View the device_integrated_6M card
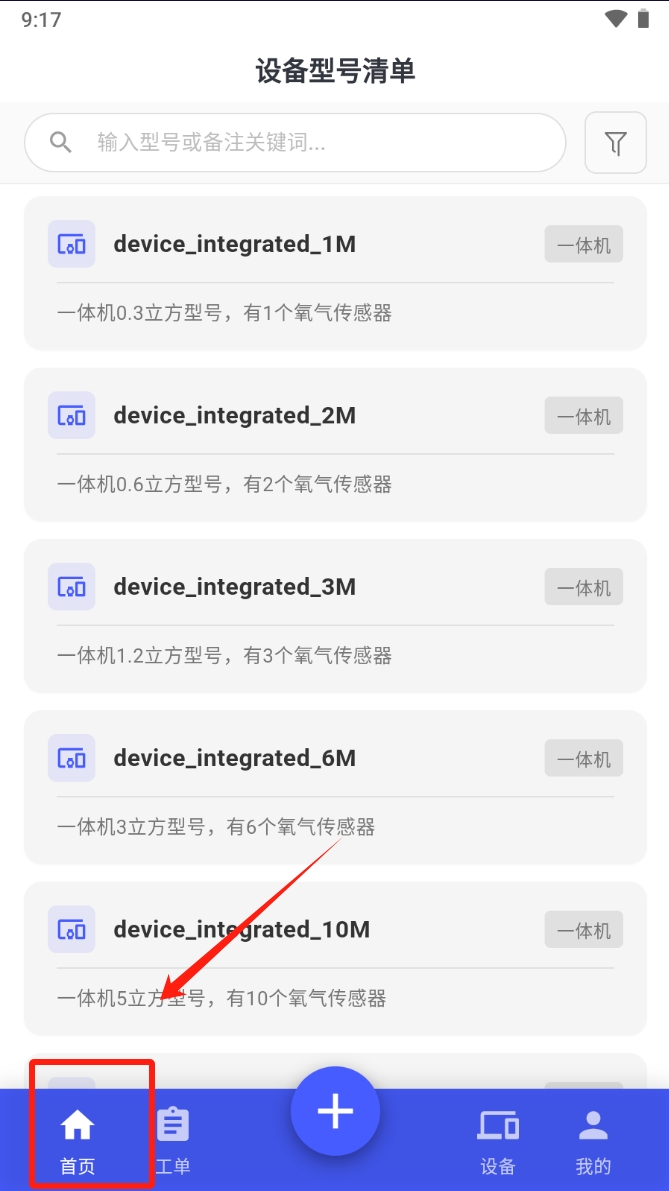The width and height of the screenshot is (669, 1191). 335,788
